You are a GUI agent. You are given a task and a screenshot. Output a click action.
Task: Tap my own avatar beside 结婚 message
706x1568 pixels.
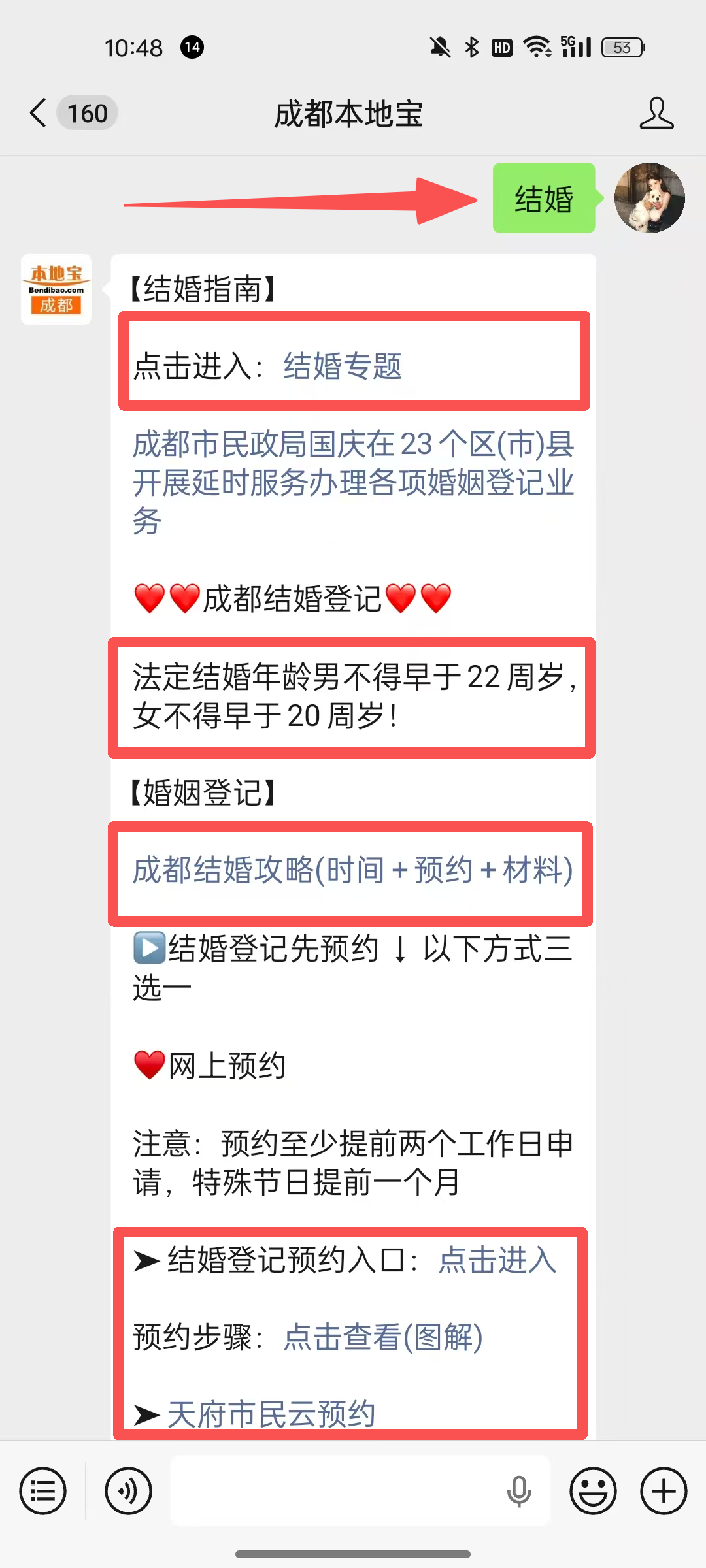650,198
